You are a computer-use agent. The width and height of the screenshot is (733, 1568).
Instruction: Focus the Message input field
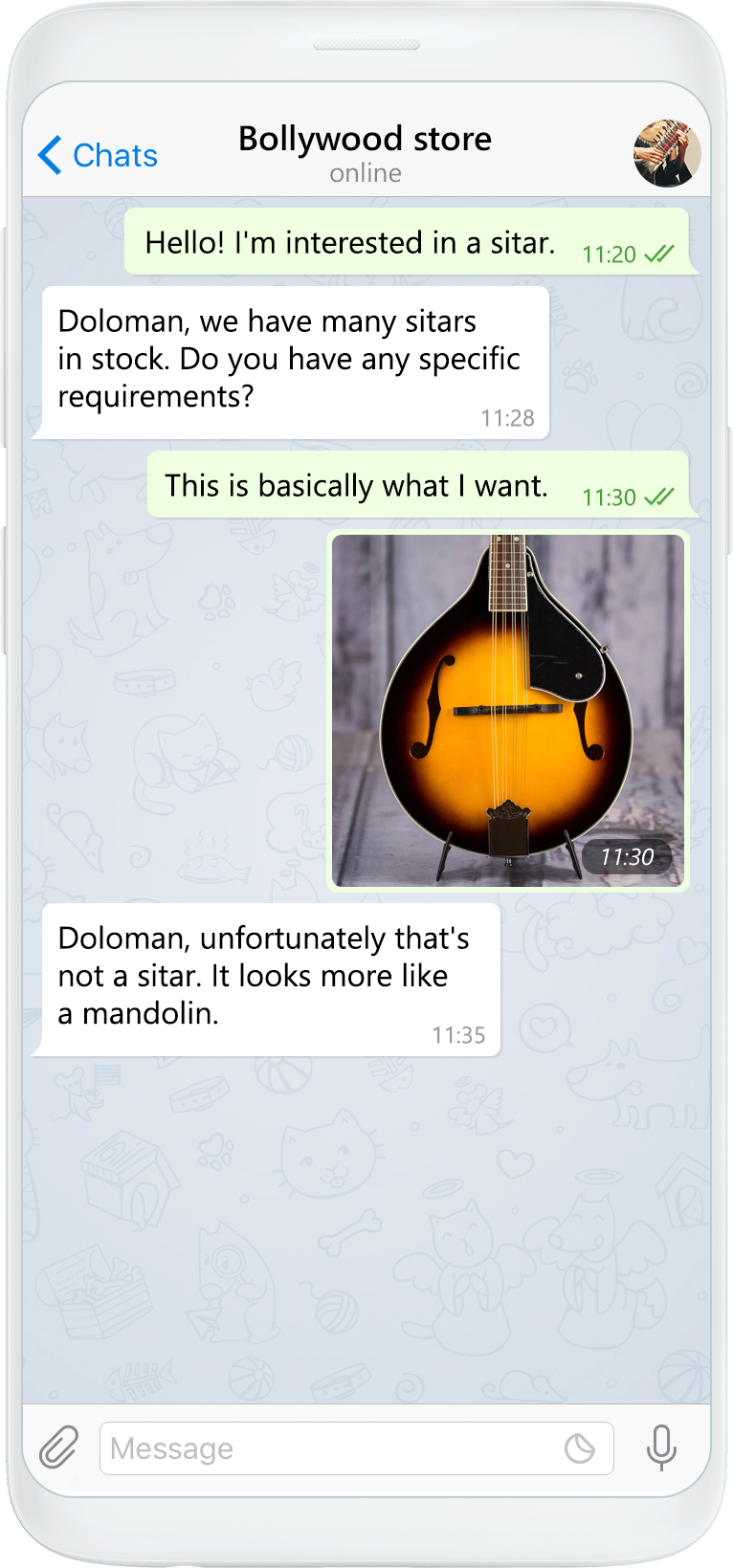(325, 1448)
